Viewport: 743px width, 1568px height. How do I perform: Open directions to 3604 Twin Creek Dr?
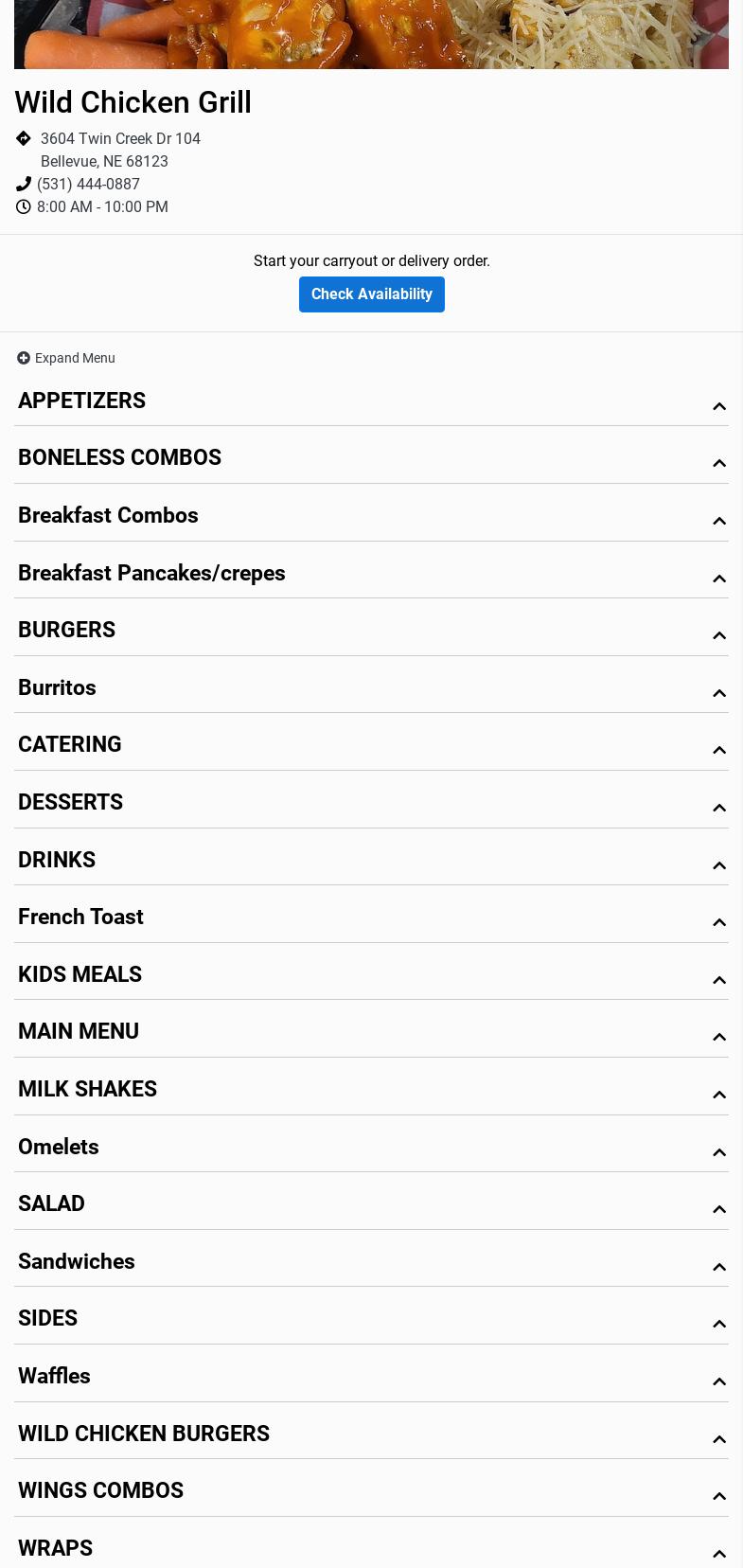pyautogui.click(x=120, y=139)
